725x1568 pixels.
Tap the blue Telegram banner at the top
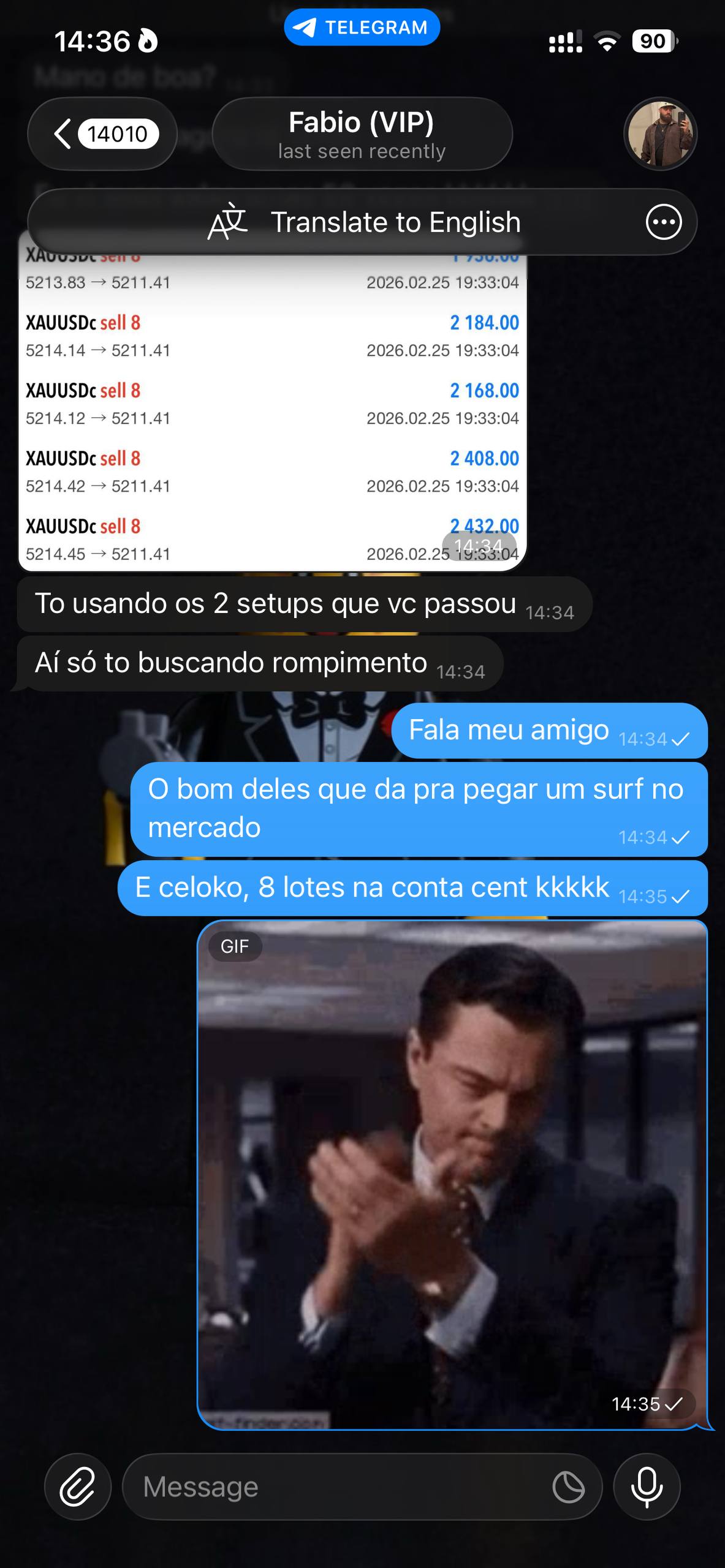click(x=362, y=26)
